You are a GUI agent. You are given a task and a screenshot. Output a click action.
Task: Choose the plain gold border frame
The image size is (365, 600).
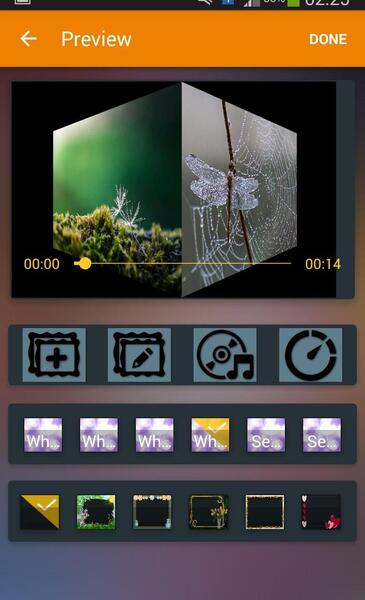pos(265,512)
